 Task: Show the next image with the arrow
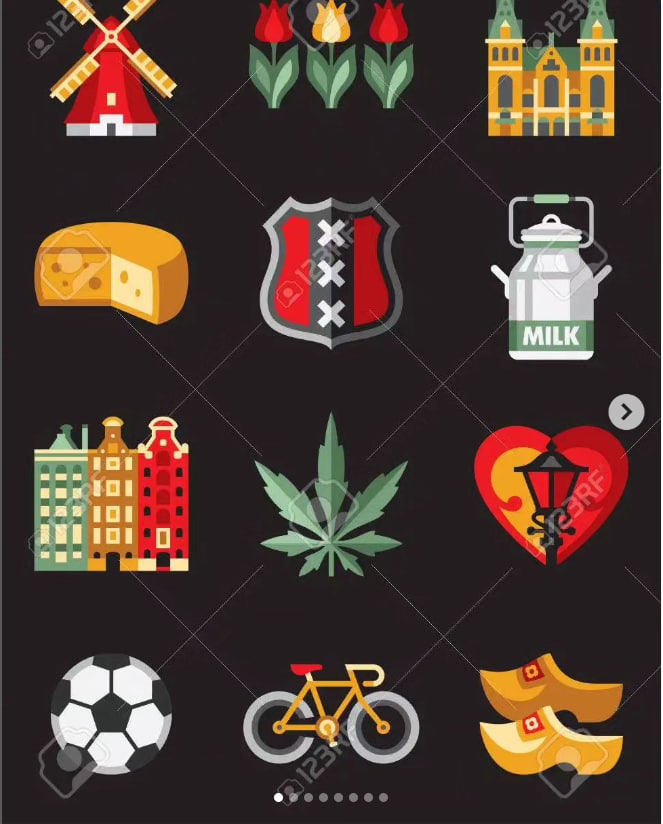(626, 411)
